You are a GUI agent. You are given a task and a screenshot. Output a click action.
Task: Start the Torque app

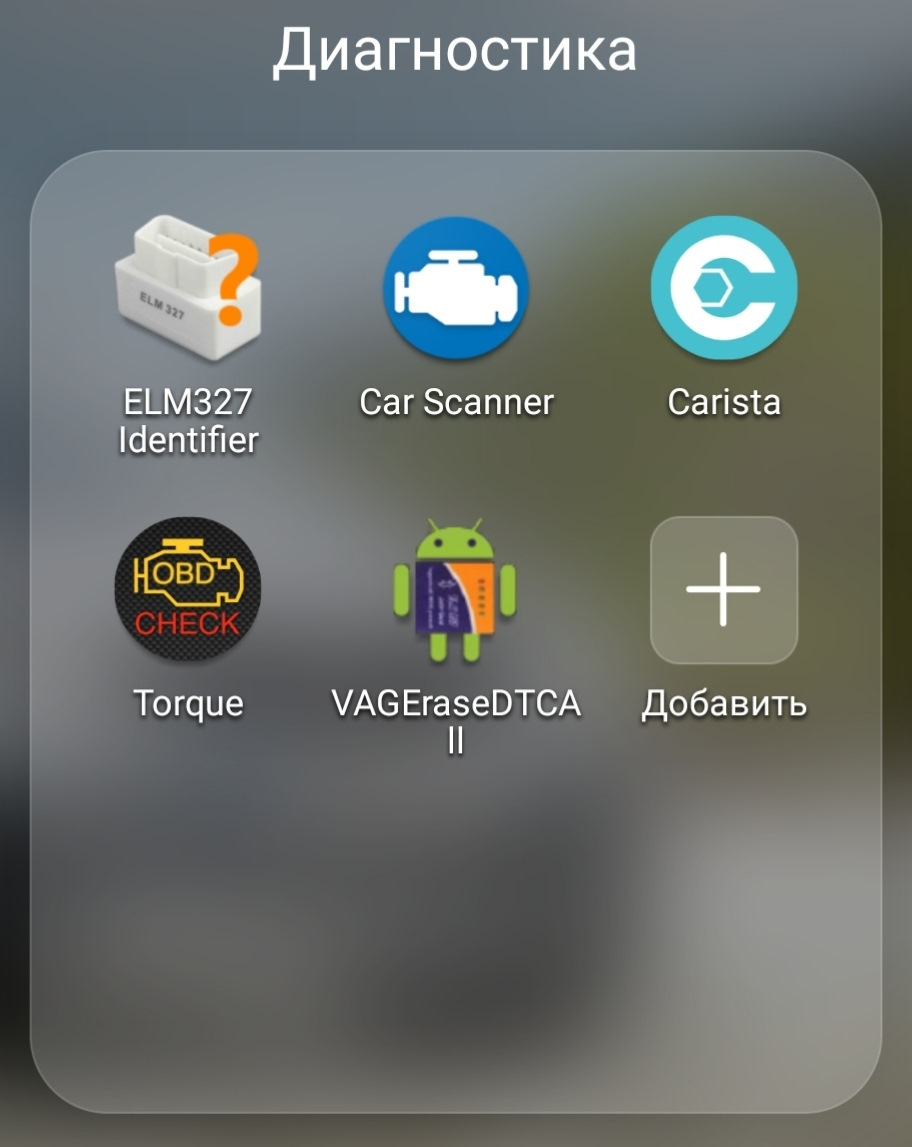[x=187, y=589]
